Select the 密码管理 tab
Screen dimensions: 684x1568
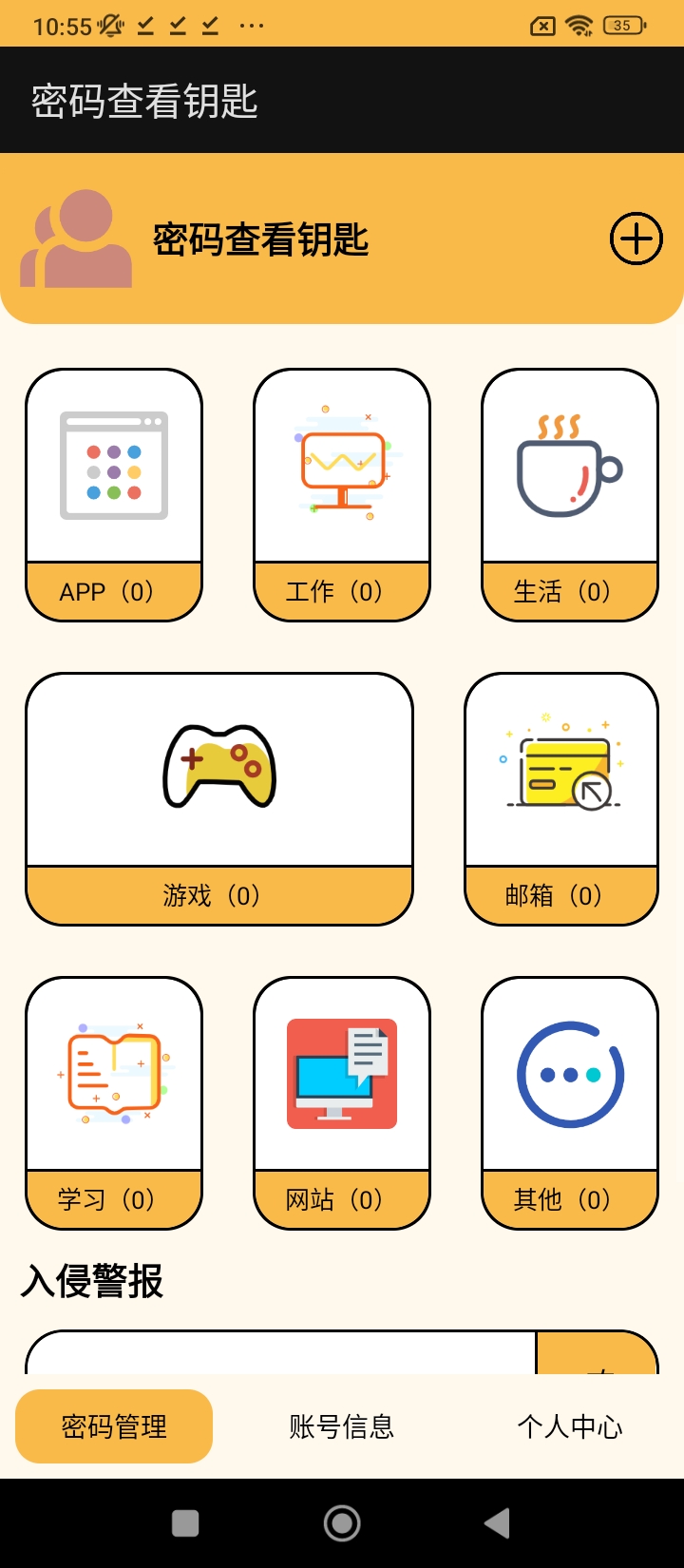click(114, 1426)
